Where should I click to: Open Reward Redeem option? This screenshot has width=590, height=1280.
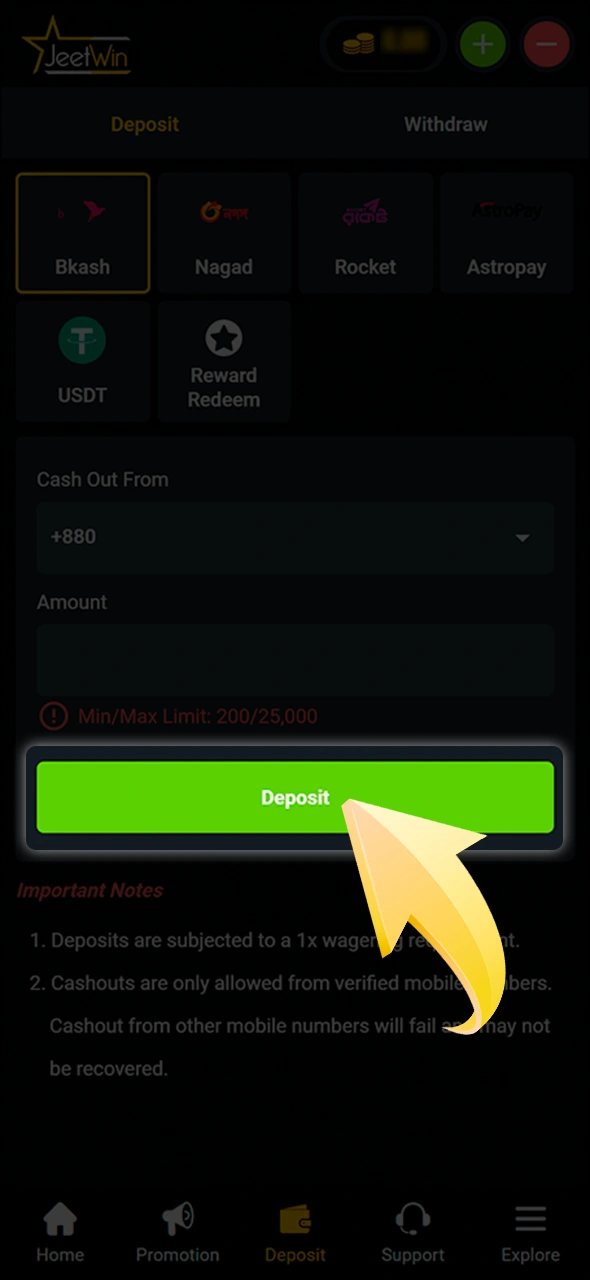coord(224,361)
